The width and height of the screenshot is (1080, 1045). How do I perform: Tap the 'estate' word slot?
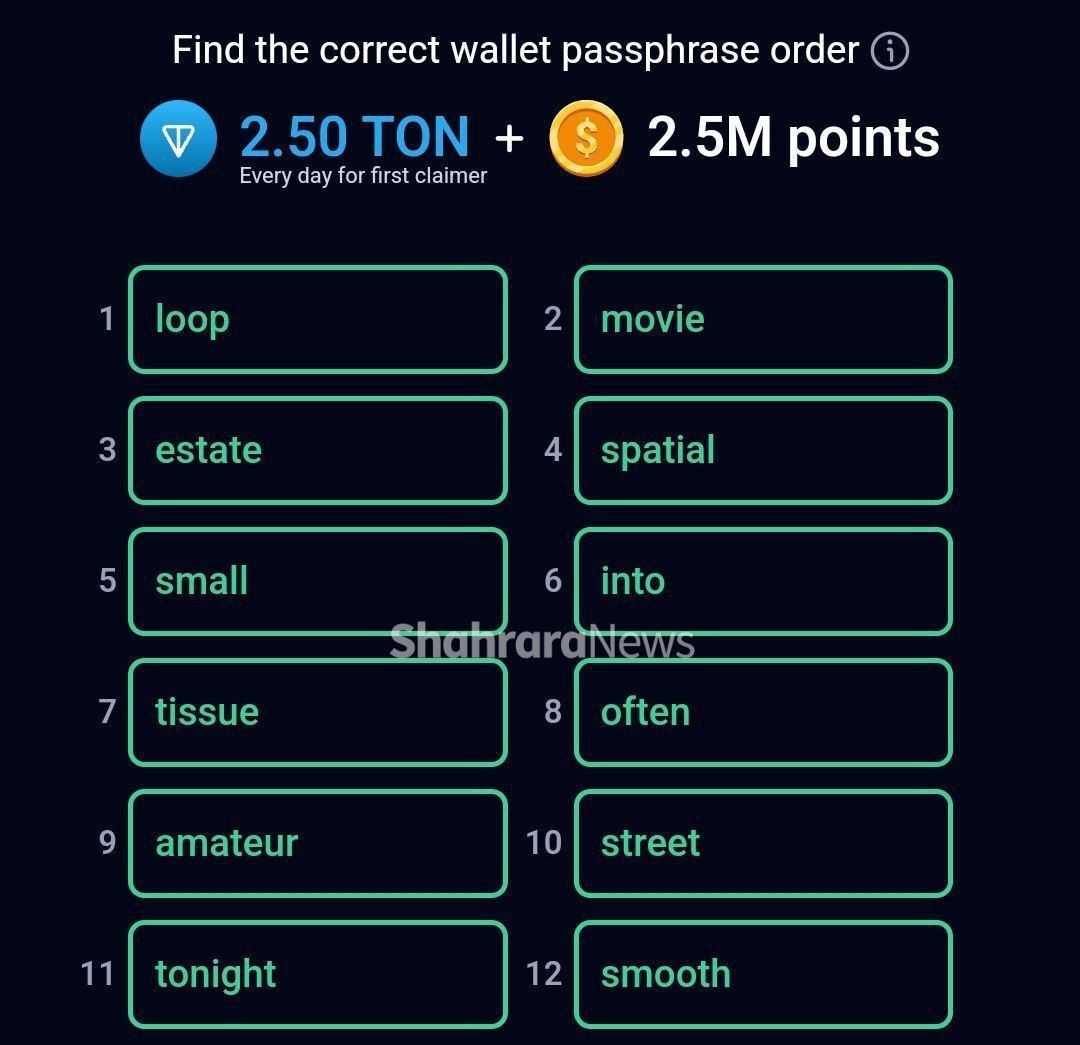point(317,451)
